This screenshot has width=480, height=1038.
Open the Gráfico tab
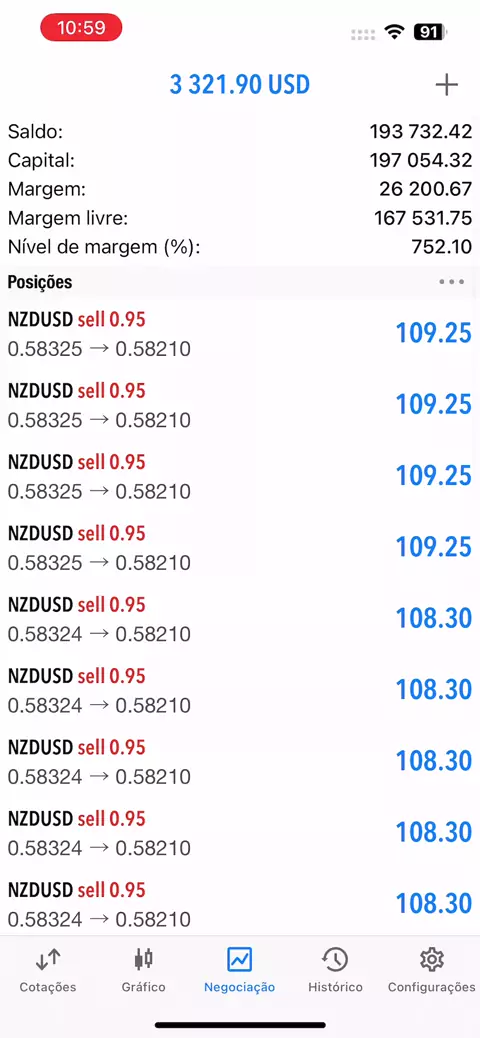point(144,970)
